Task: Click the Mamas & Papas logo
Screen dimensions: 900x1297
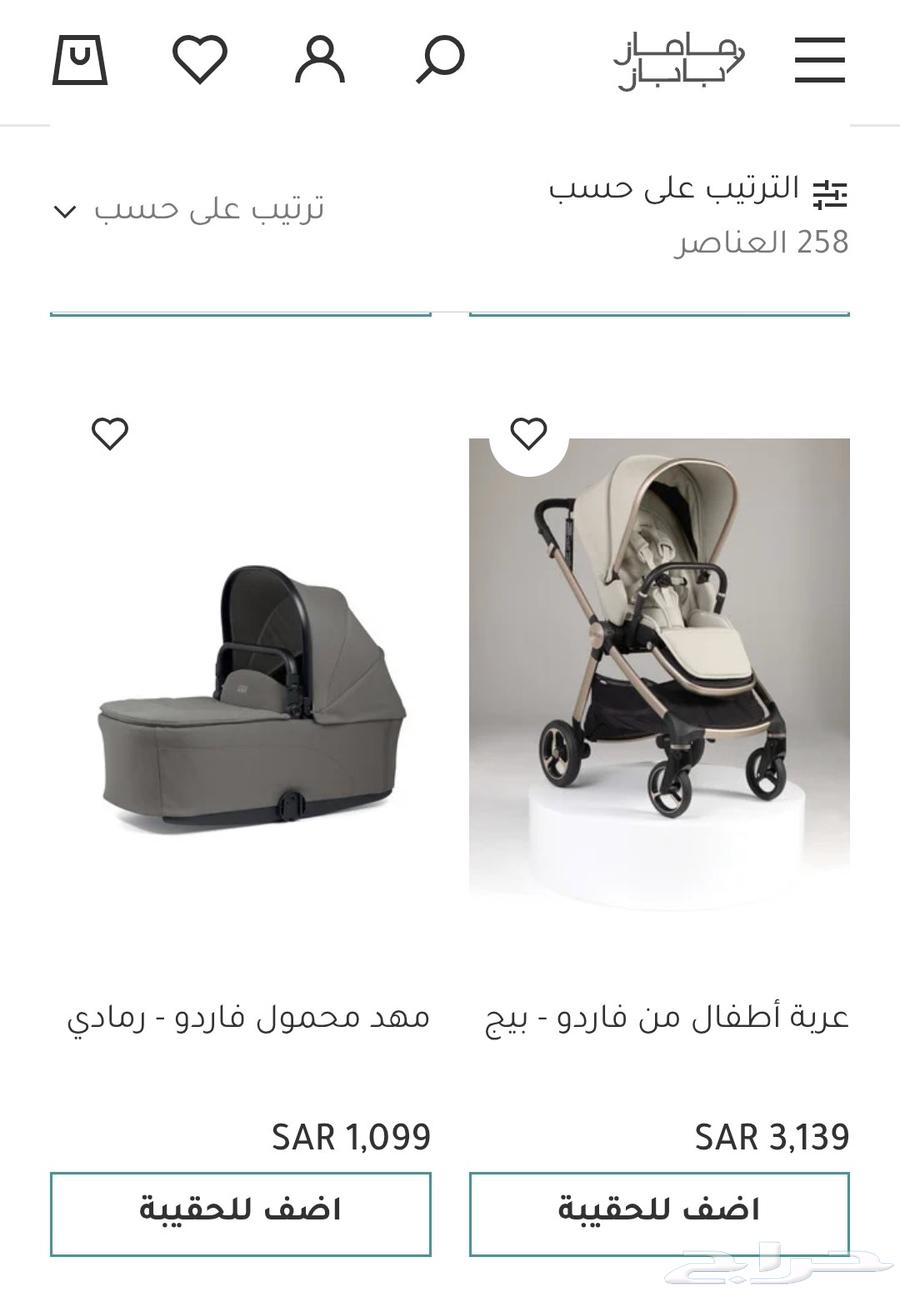Action: coord(680,60)
